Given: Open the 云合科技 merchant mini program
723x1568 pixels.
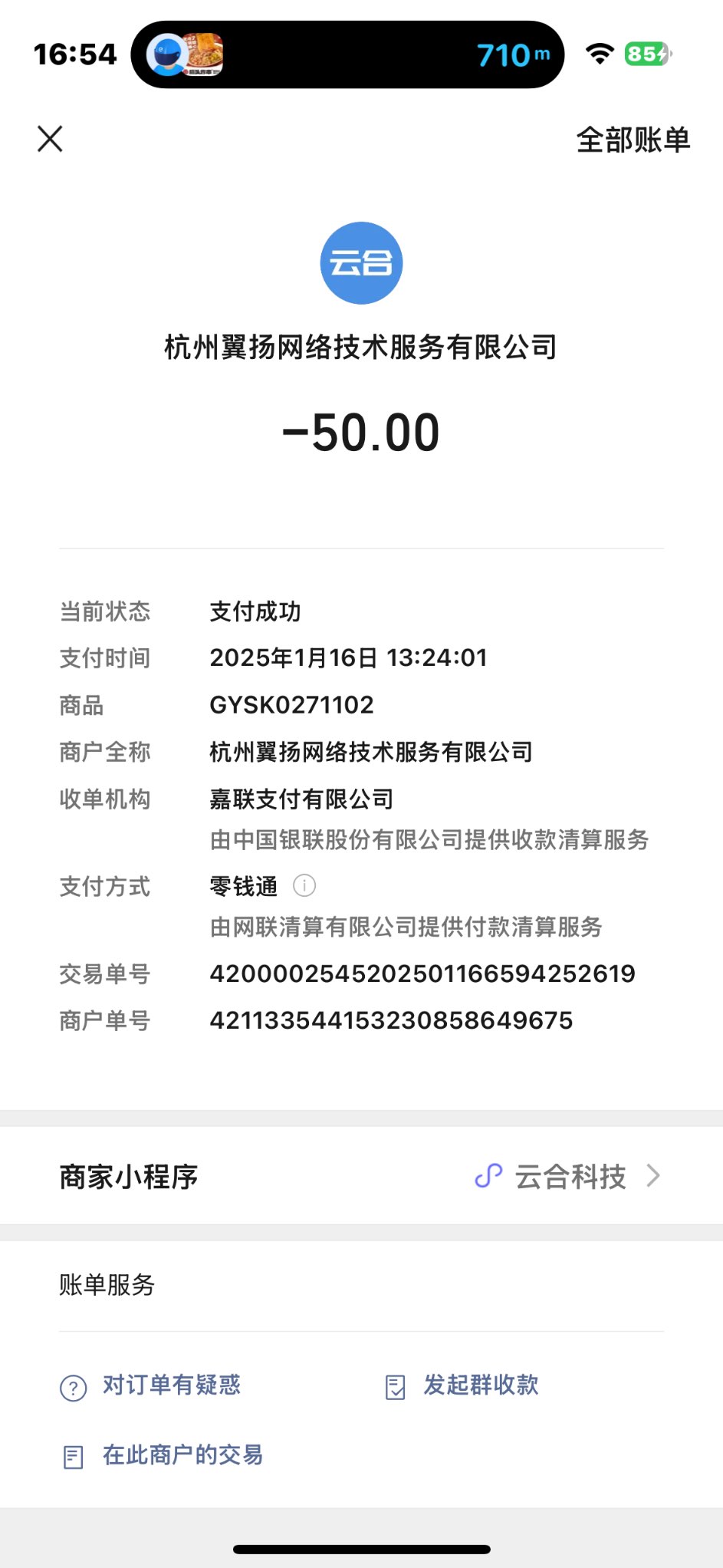Looking at the screenshot, I should (569, 1176).
